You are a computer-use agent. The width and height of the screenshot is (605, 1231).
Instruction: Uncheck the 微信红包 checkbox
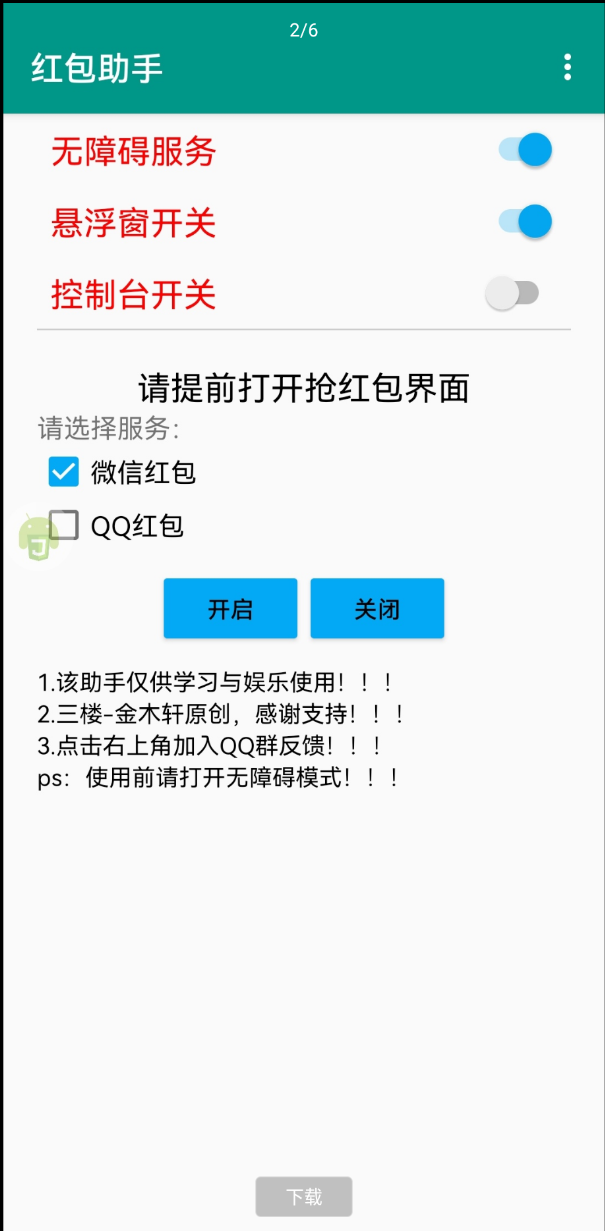coord(64,471)
